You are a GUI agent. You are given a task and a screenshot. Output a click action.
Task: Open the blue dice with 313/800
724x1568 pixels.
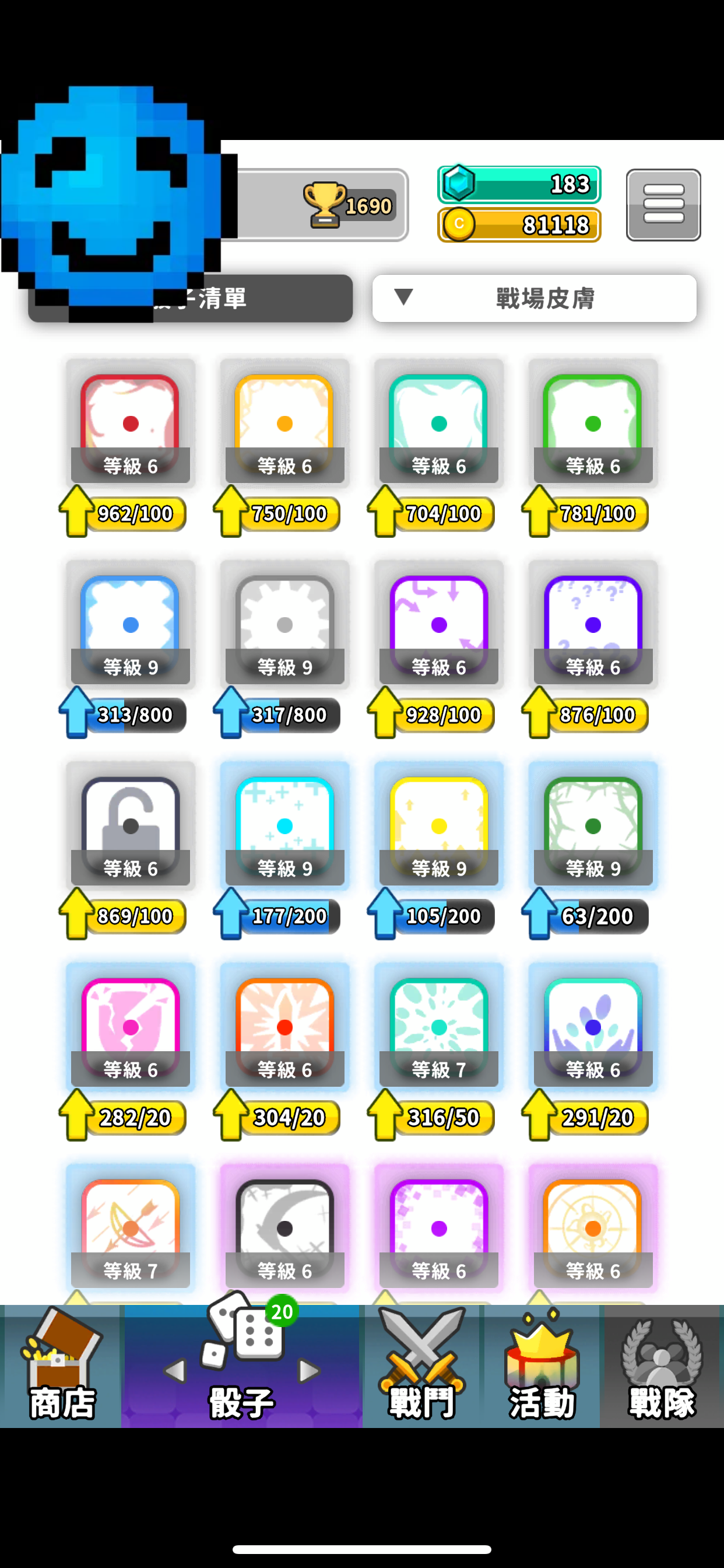pos(130,625)
